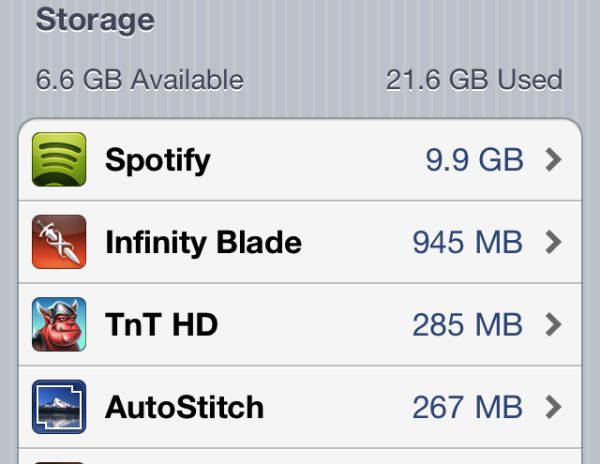600x464 pixels.
Task: Select the TnT HD row
Action: pos(300,325)
